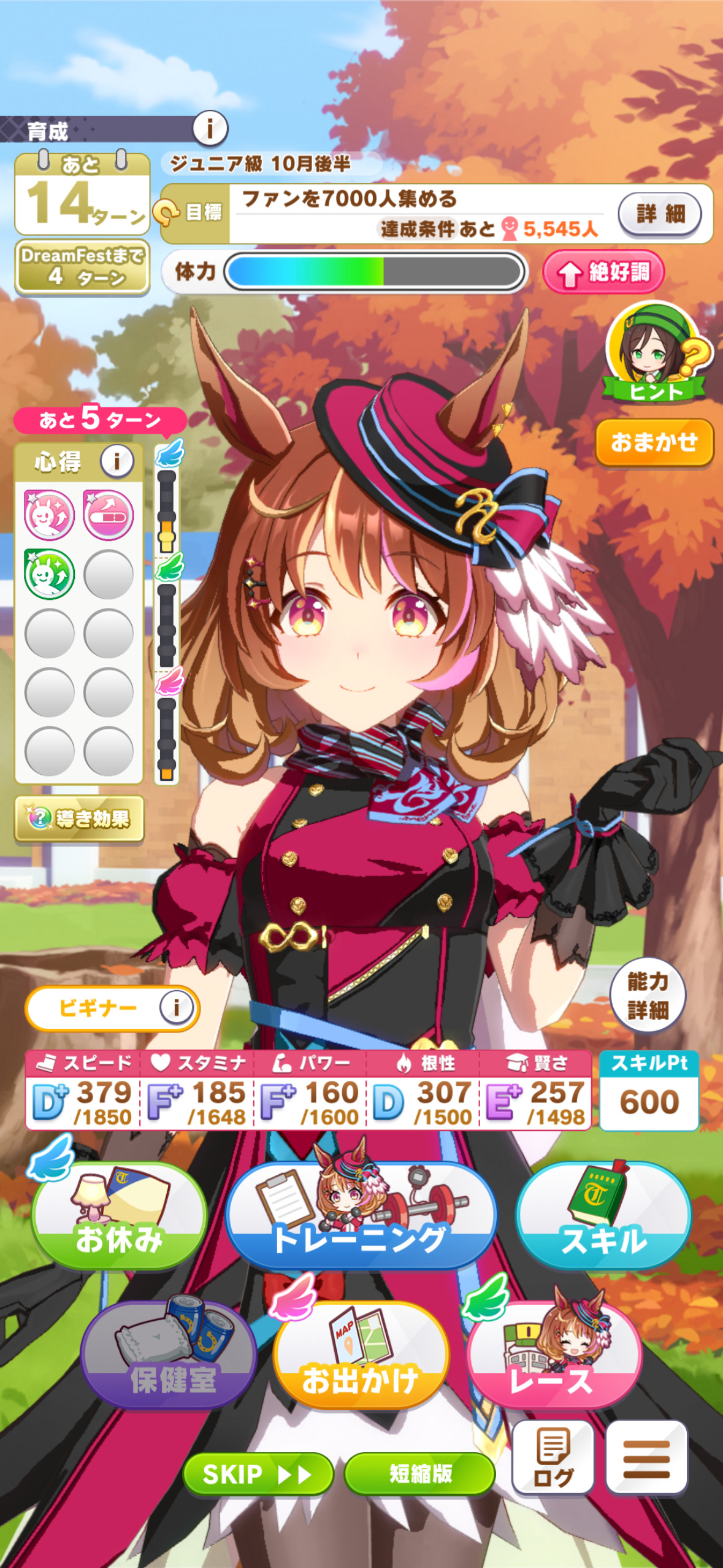View 導き効果 guidance effects
The image size is (723, 1568).
tap(80, 818)
